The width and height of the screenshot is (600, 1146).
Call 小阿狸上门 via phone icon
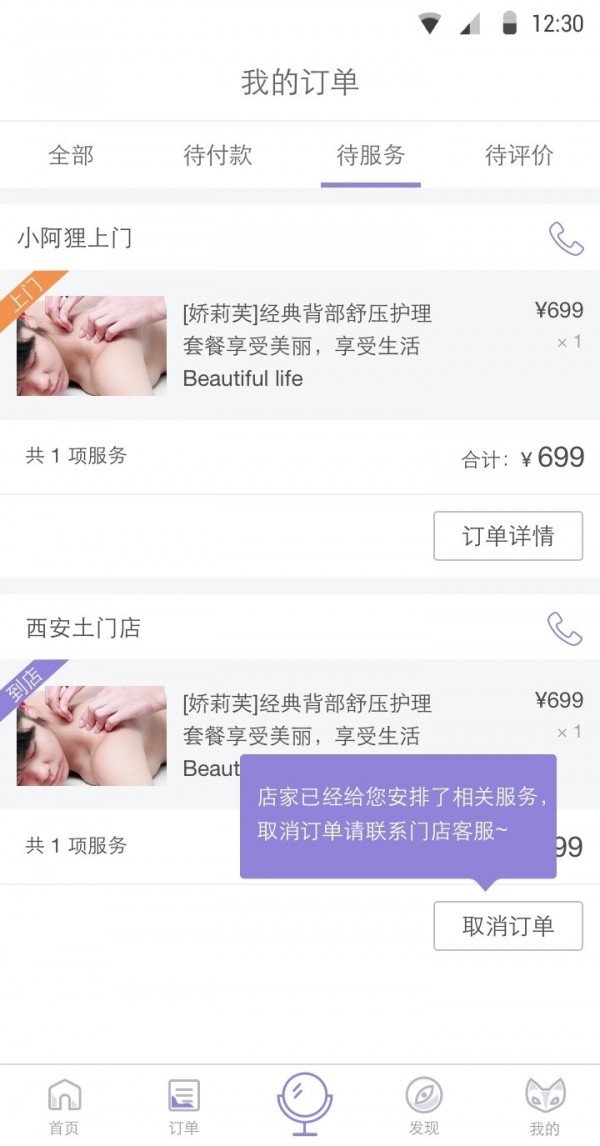(565, 239)
